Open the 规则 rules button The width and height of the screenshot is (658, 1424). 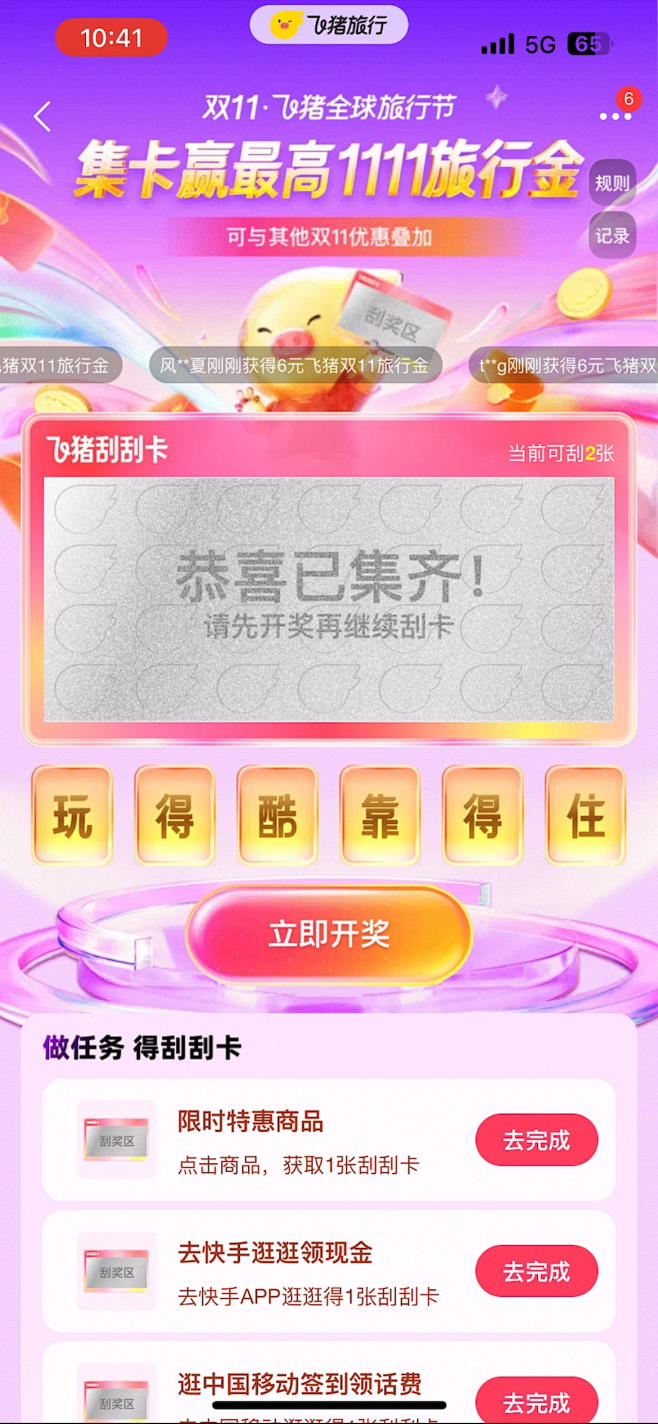[x=613, y=183]
